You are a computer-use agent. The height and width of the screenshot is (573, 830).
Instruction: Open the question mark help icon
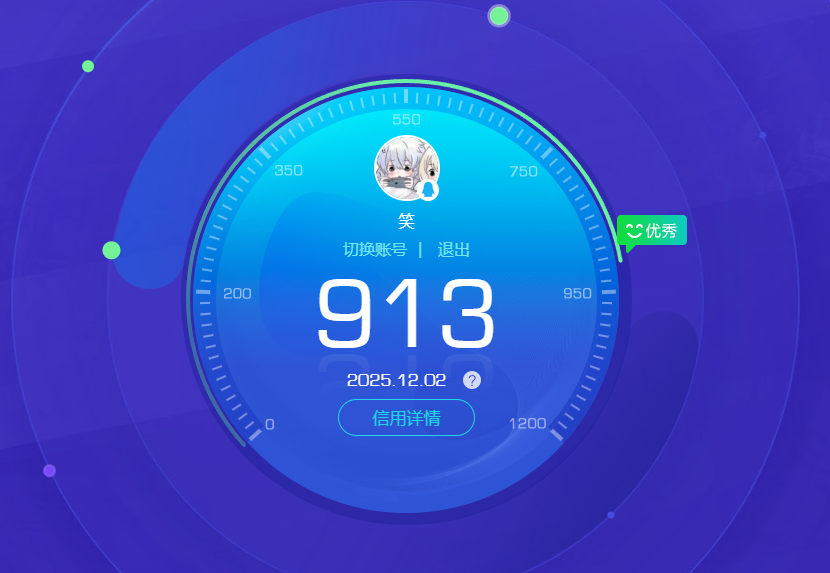[472, 380]
